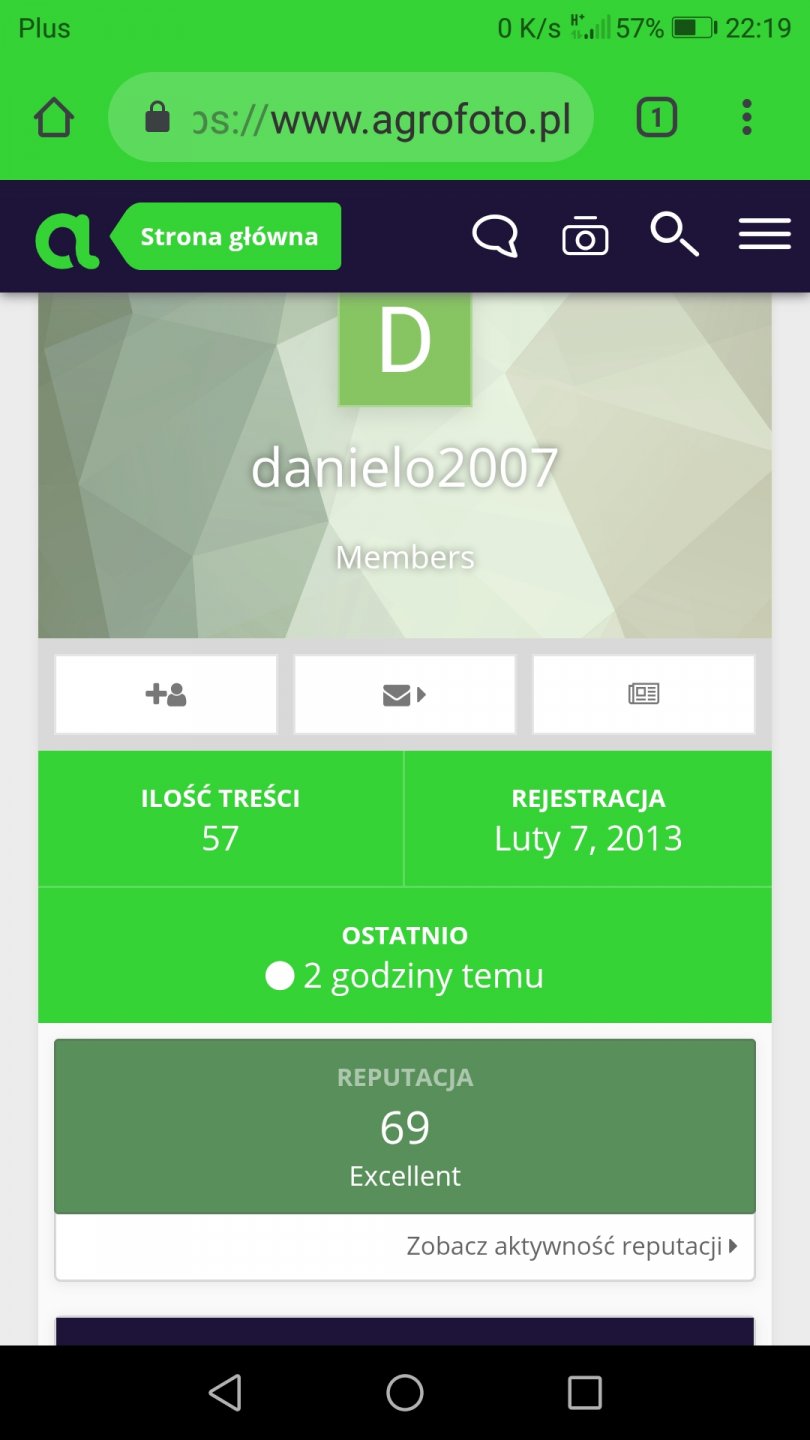
Task: Open the photo gallery camera icon
Action: [585, 237]
